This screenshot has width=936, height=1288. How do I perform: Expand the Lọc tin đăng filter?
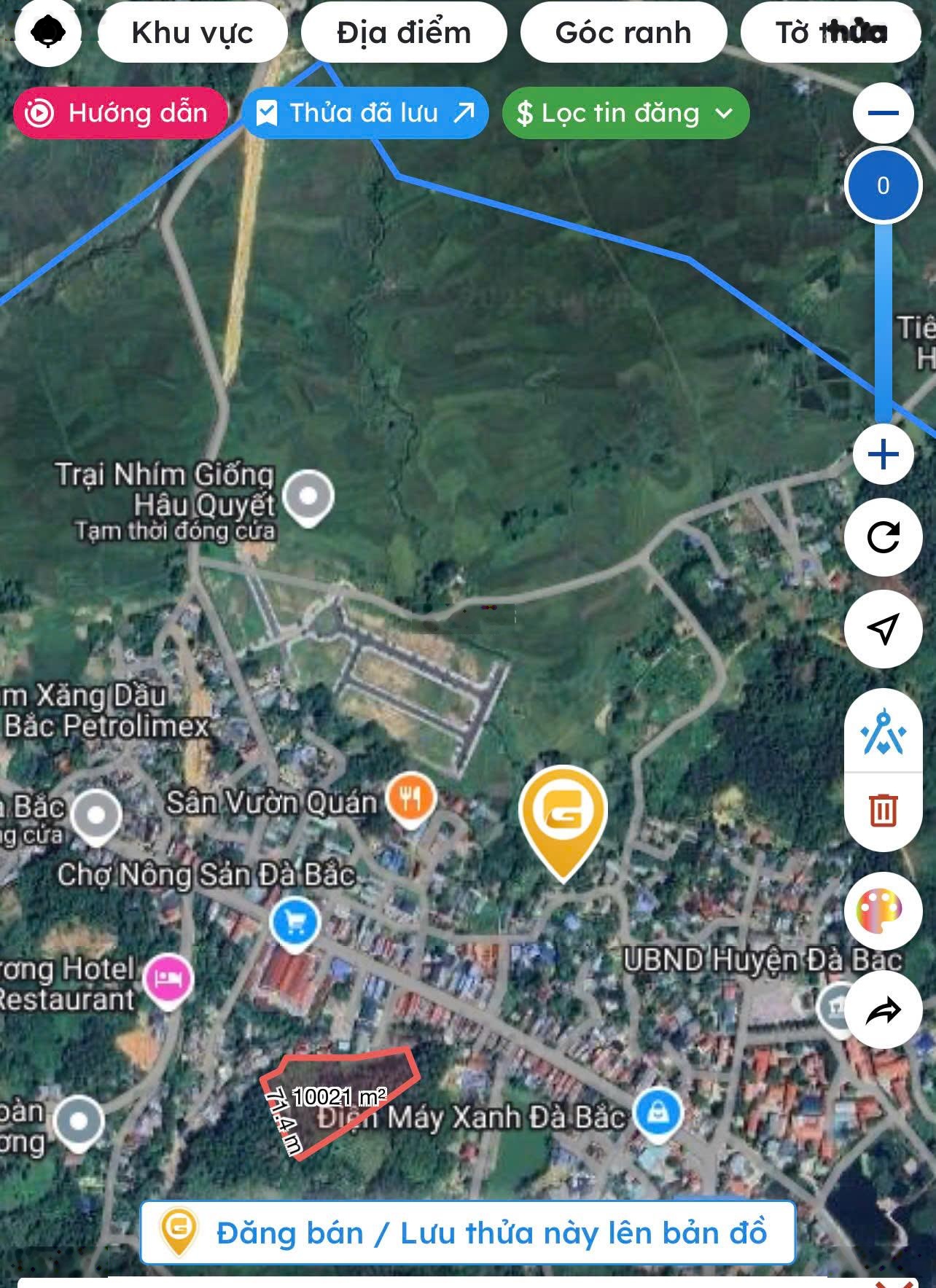point(625,113)
